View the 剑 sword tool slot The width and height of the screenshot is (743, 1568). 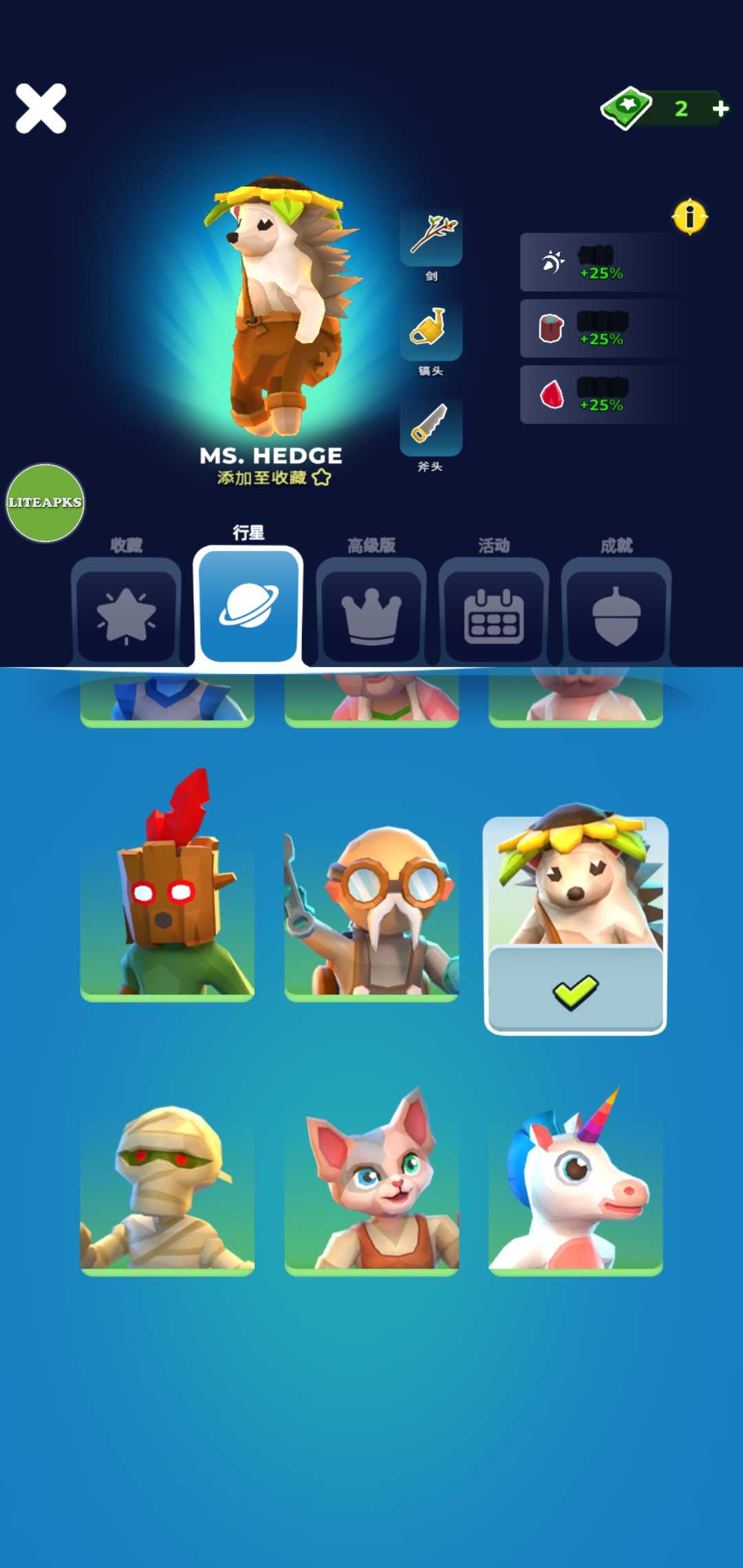tap(431, 237)
